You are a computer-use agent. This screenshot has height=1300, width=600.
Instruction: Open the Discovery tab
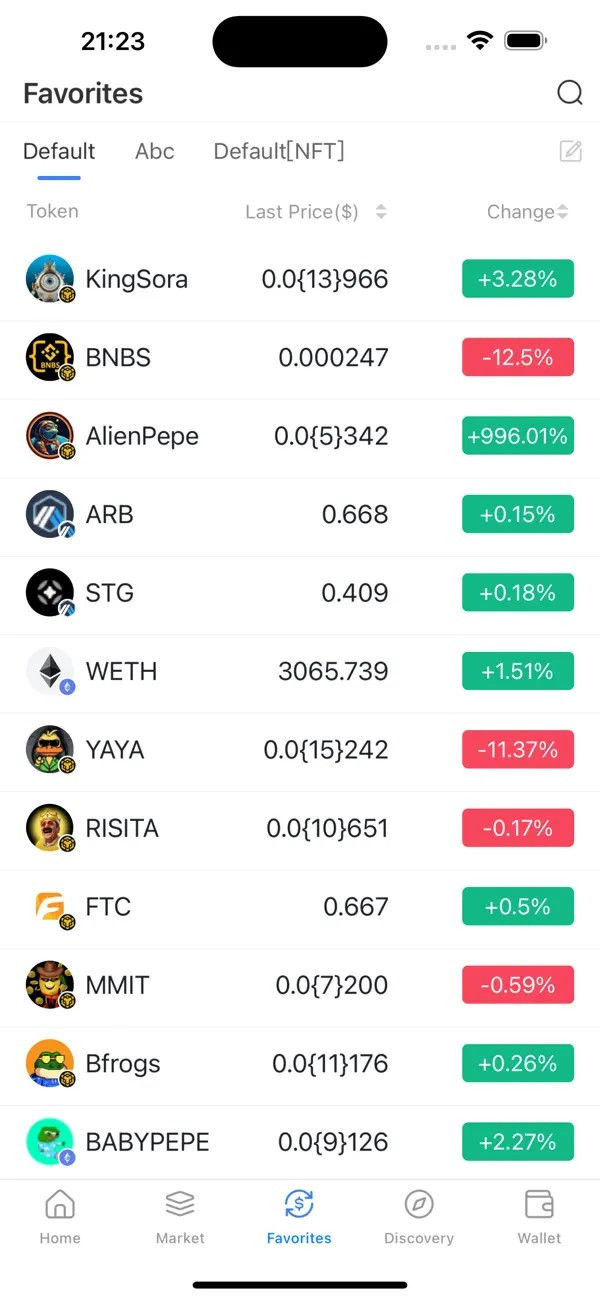[x=419, y=1216]
